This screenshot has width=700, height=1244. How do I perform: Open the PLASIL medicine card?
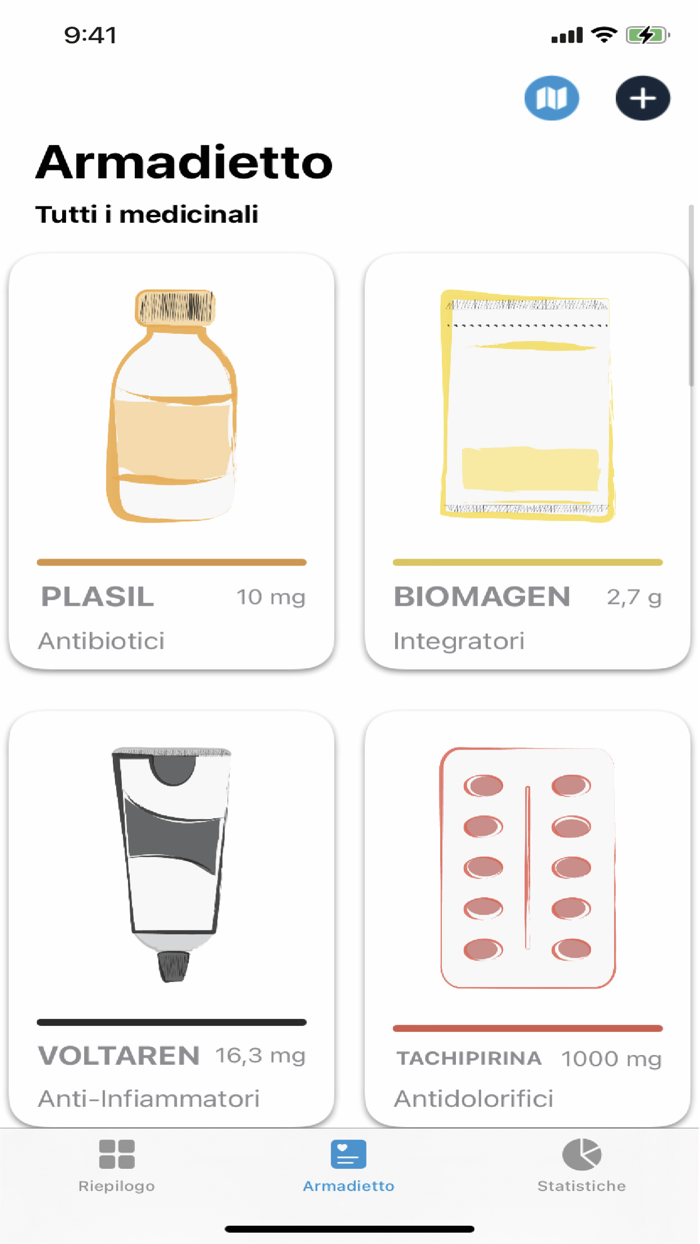(172, 461)
